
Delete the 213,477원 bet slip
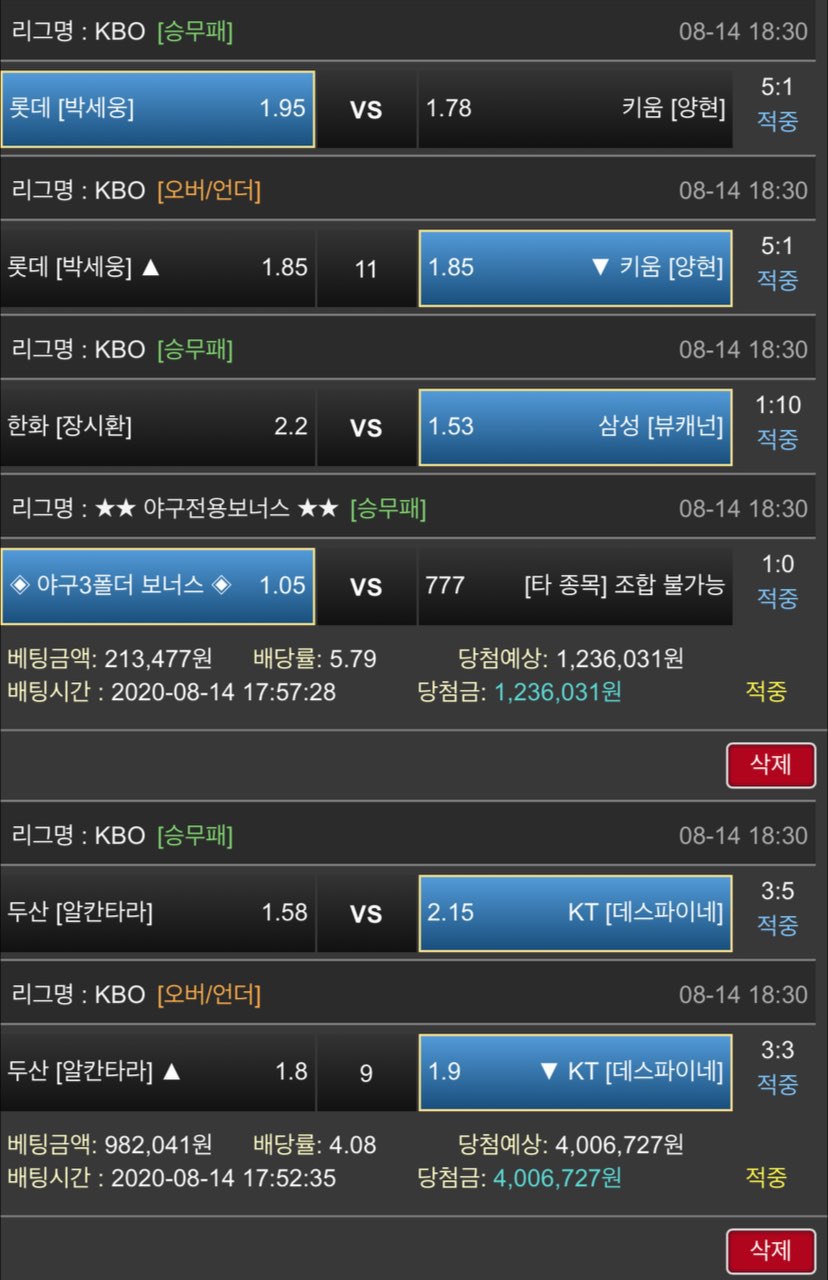(770, 765)
